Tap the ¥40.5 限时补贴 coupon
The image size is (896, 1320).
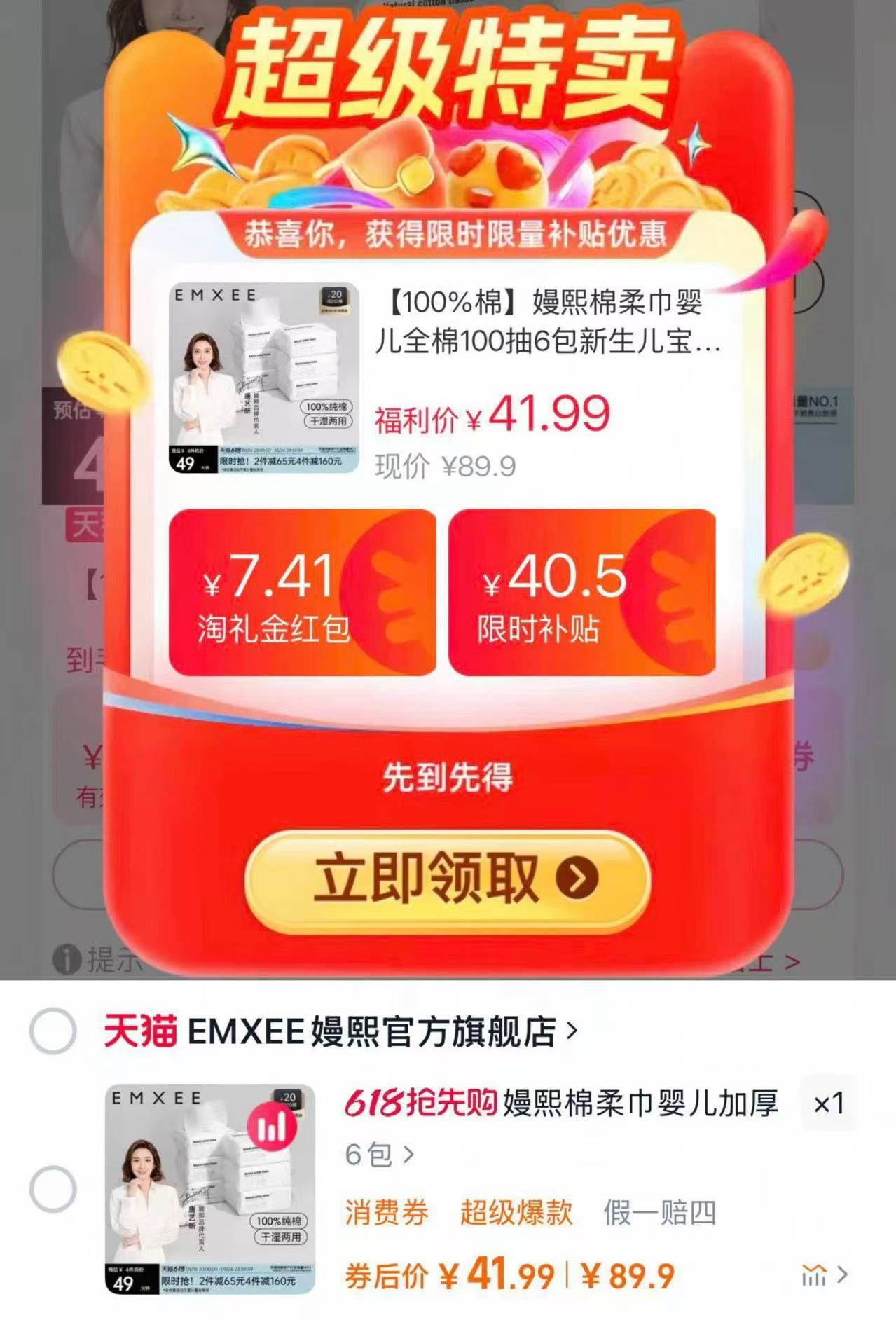point(581,592)
